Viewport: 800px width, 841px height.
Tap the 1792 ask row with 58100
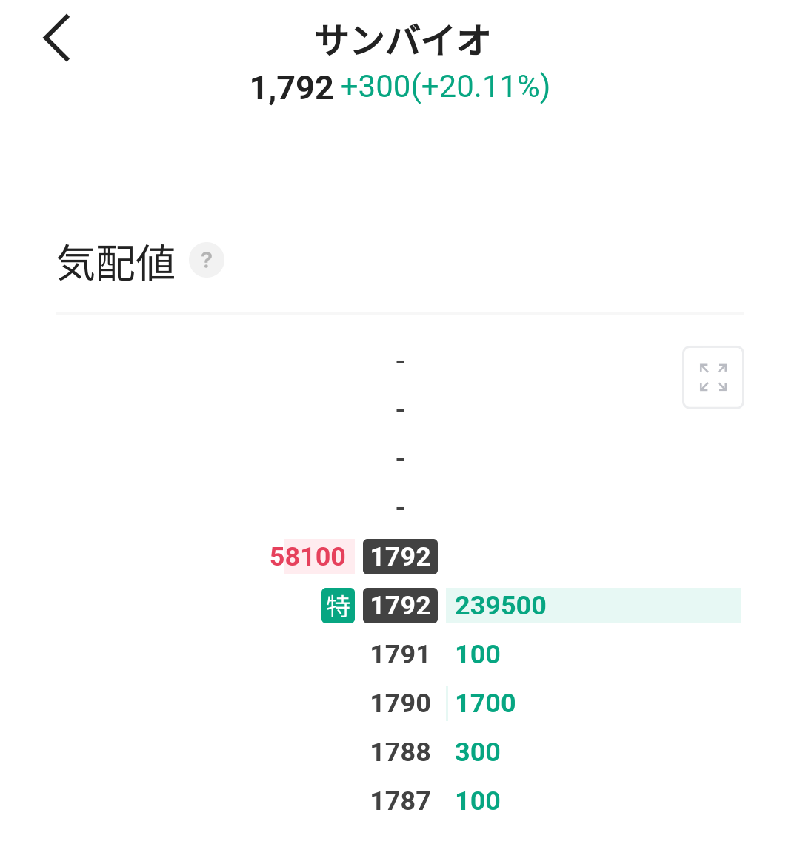coord(400,557)
